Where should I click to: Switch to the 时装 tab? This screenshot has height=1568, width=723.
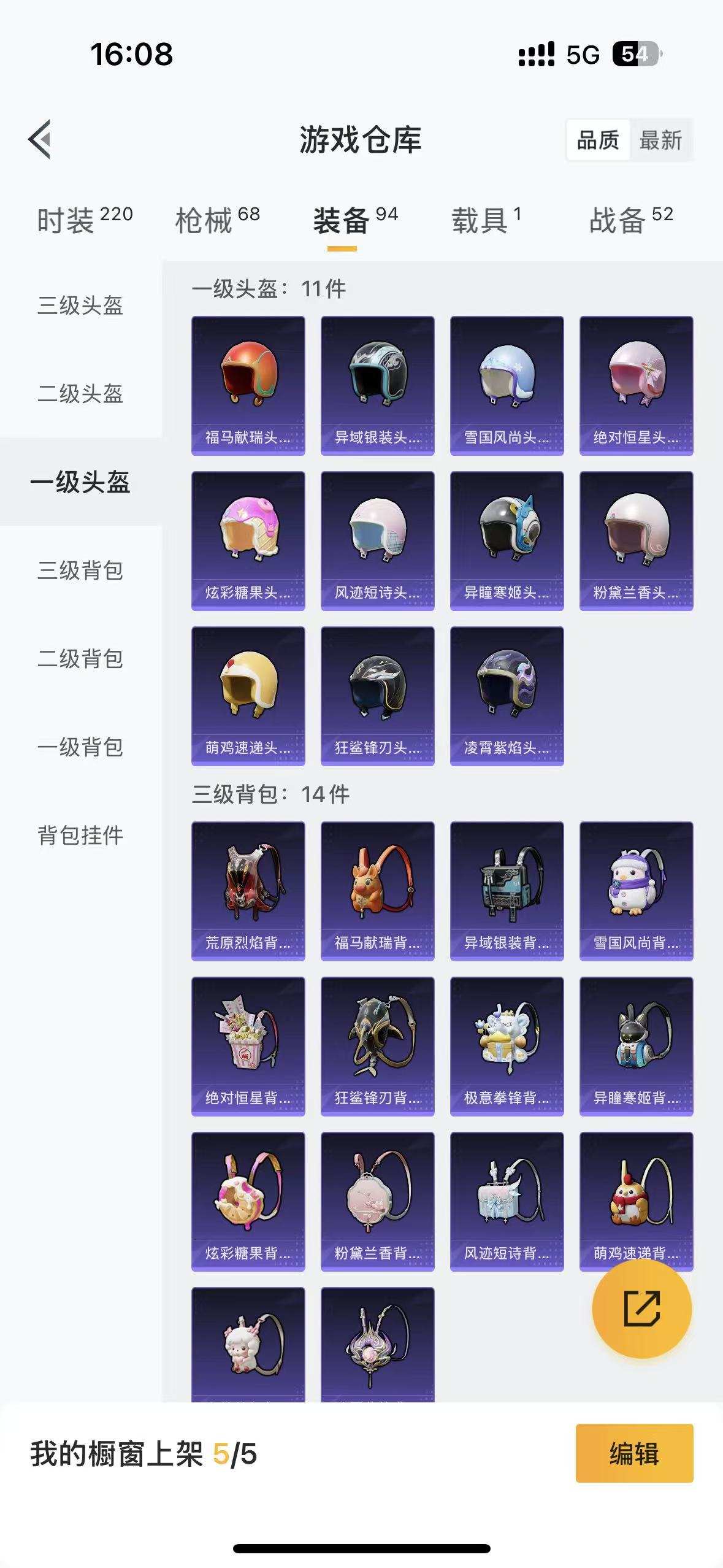pos(85,220)
